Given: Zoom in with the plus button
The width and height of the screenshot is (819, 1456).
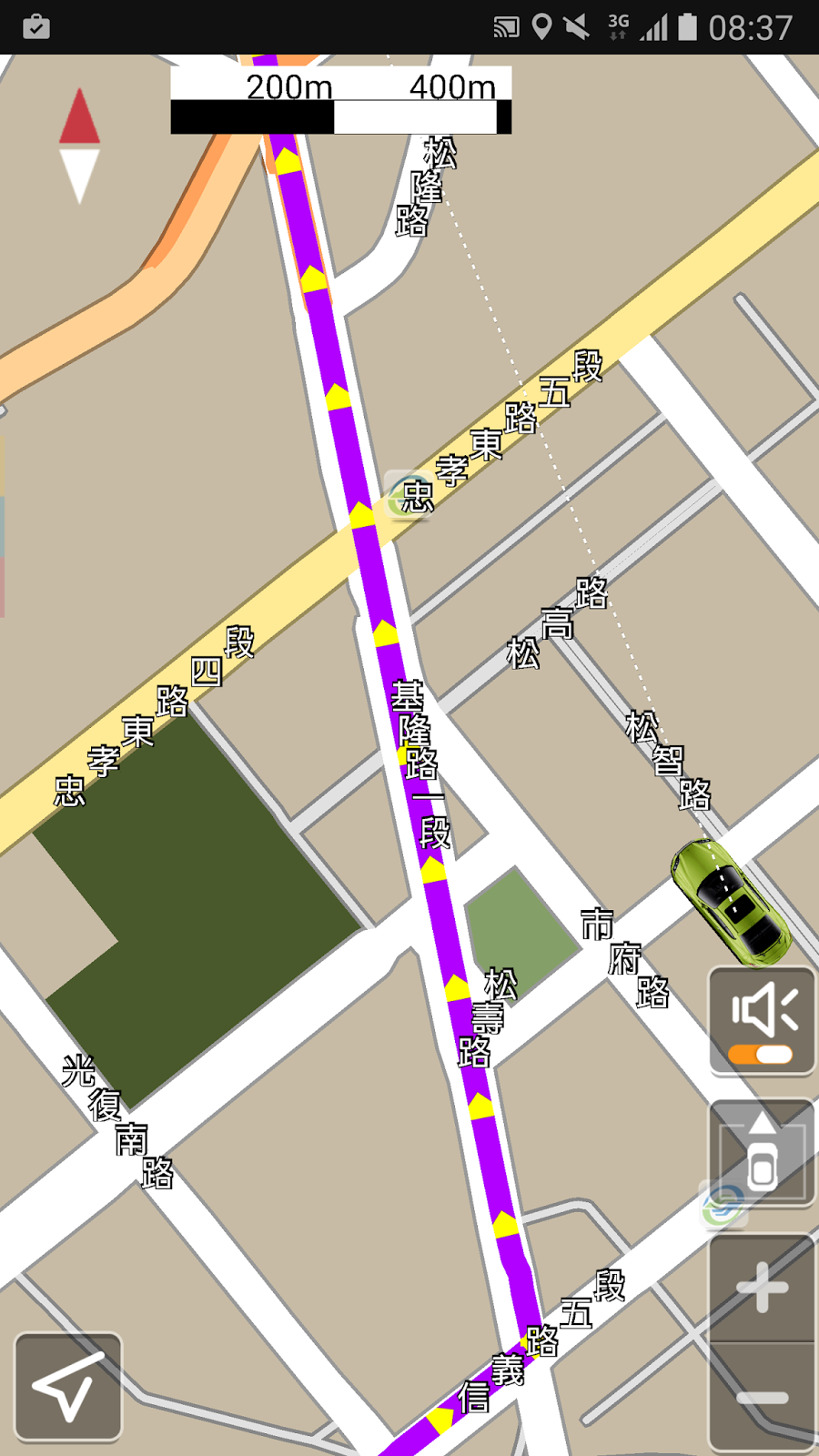Looking at the screenshot, I should click(x=763, y=1288).
